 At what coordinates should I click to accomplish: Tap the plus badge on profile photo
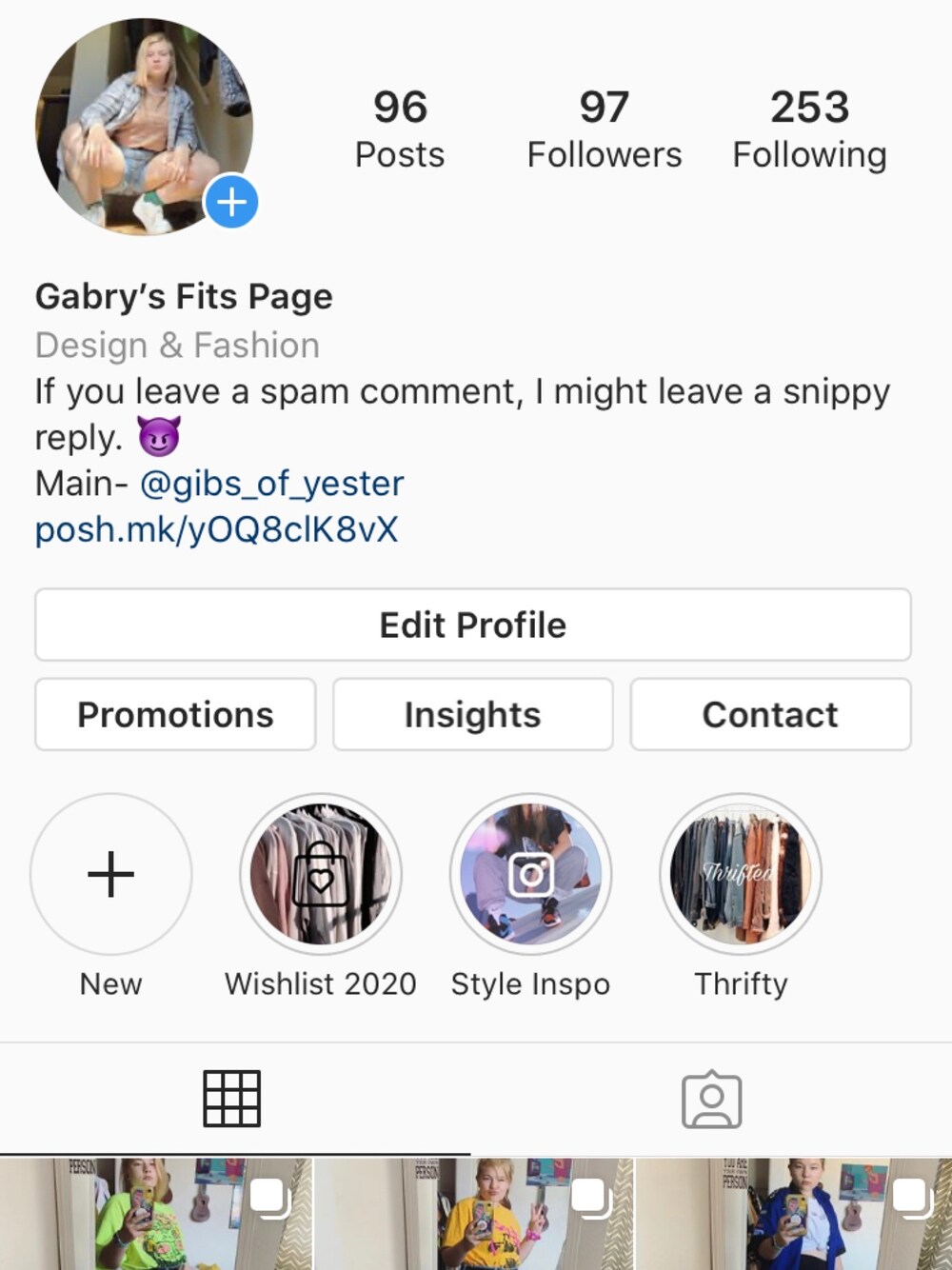[x=231, y=202]
